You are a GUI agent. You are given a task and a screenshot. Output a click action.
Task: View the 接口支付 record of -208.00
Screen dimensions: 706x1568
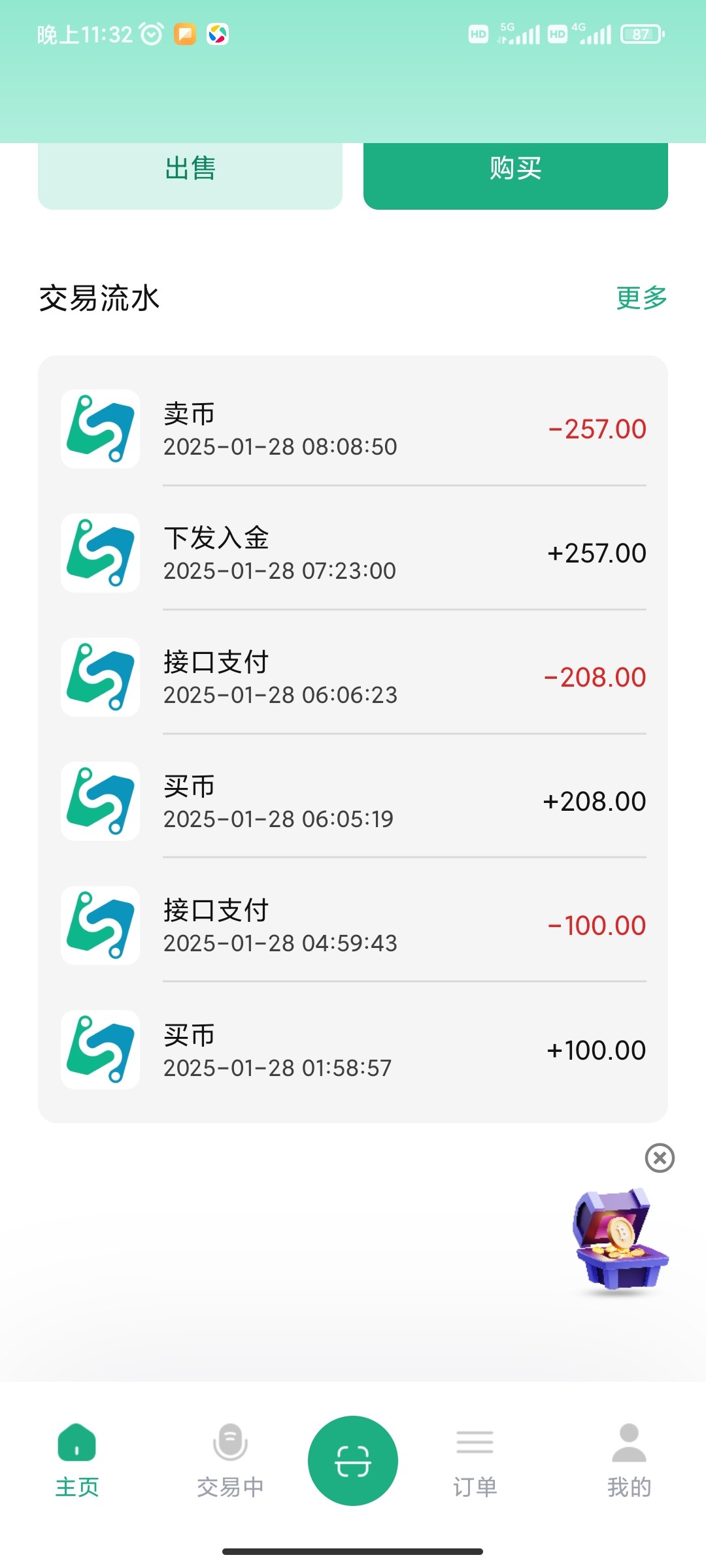click(x=353, y=678)
